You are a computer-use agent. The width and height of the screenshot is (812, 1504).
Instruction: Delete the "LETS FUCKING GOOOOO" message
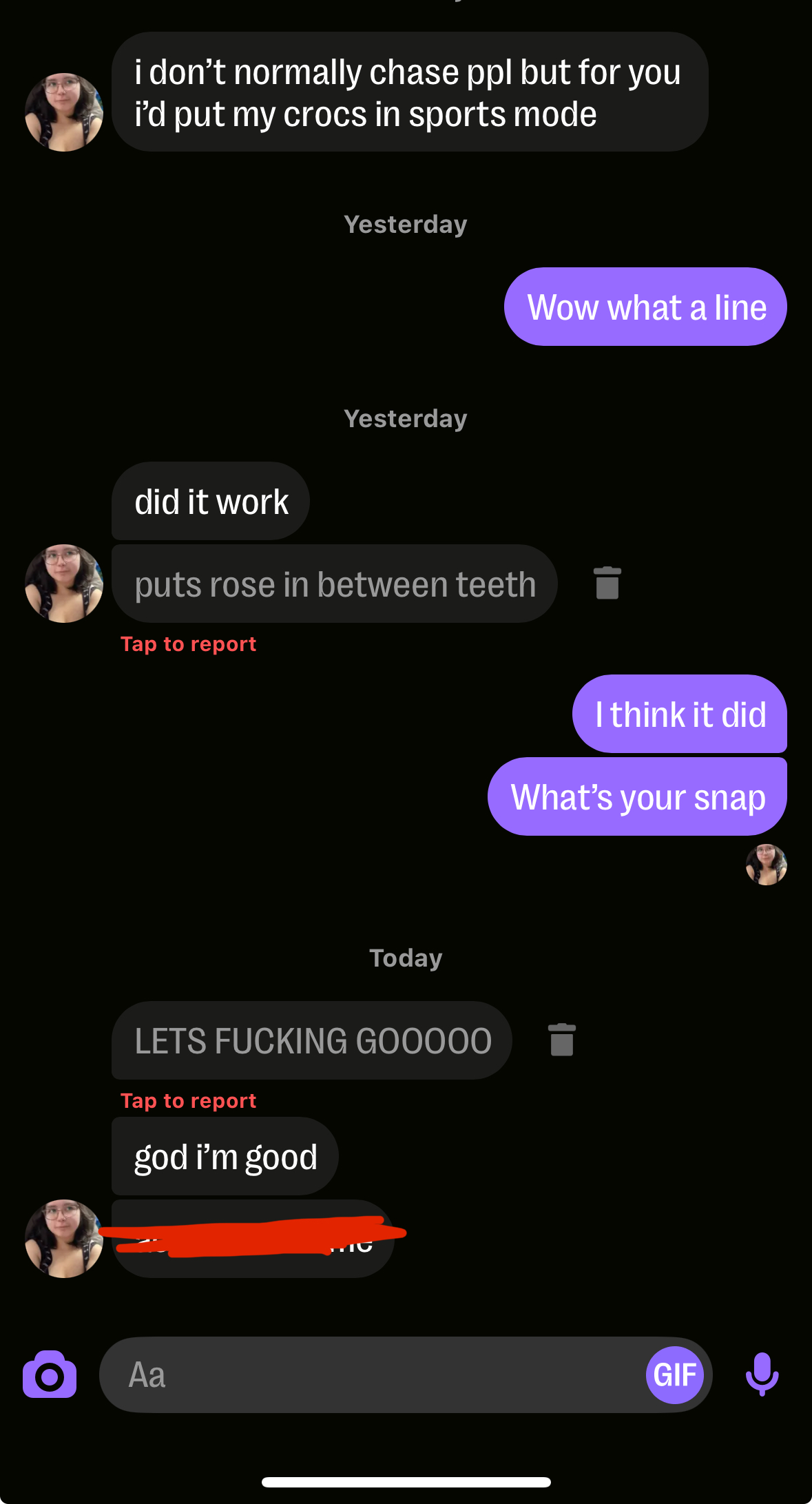[x=562, y=1040]
